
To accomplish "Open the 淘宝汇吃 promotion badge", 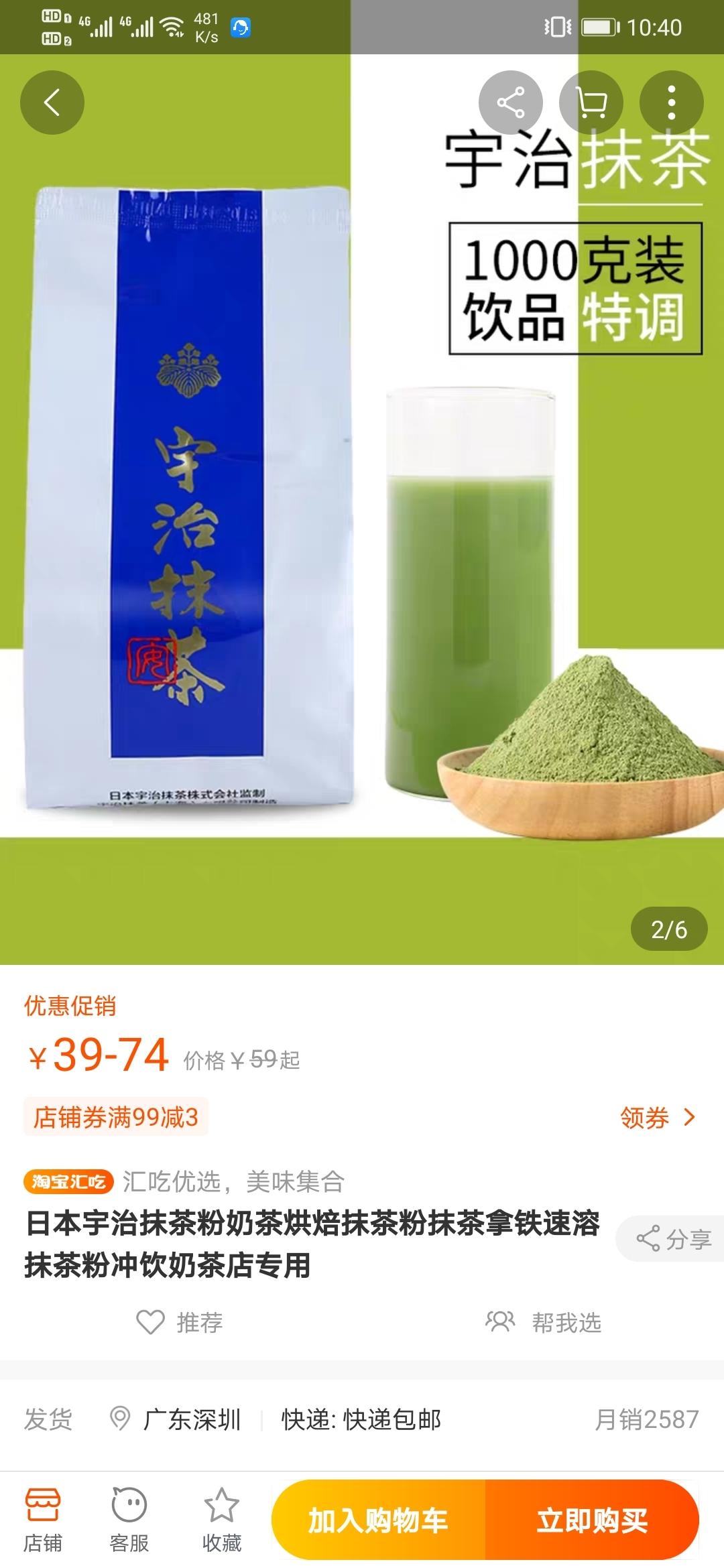I will pos(68,1181).
